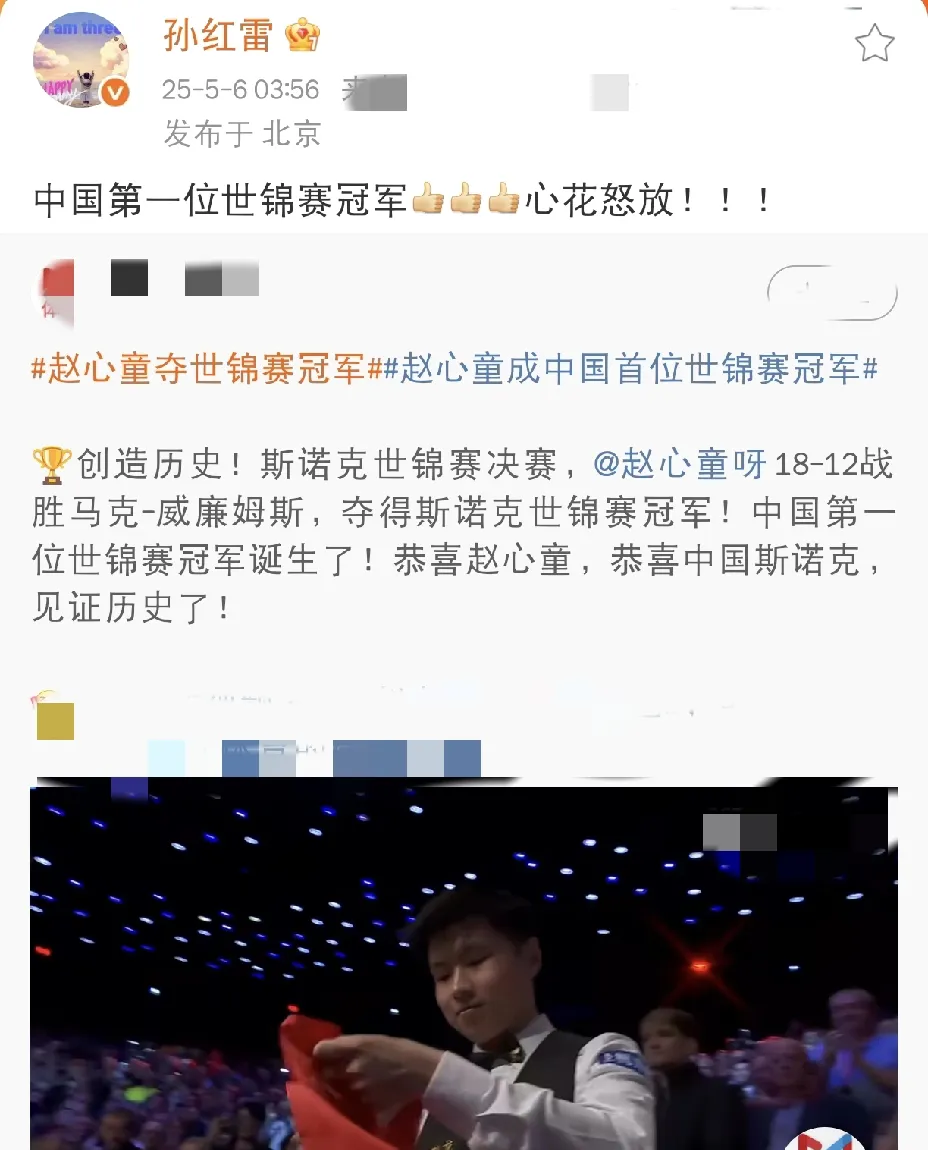This screenshot has width=928, height=1150.
Task: Click the star icon to favorite this post
Action: coord(875,44)
